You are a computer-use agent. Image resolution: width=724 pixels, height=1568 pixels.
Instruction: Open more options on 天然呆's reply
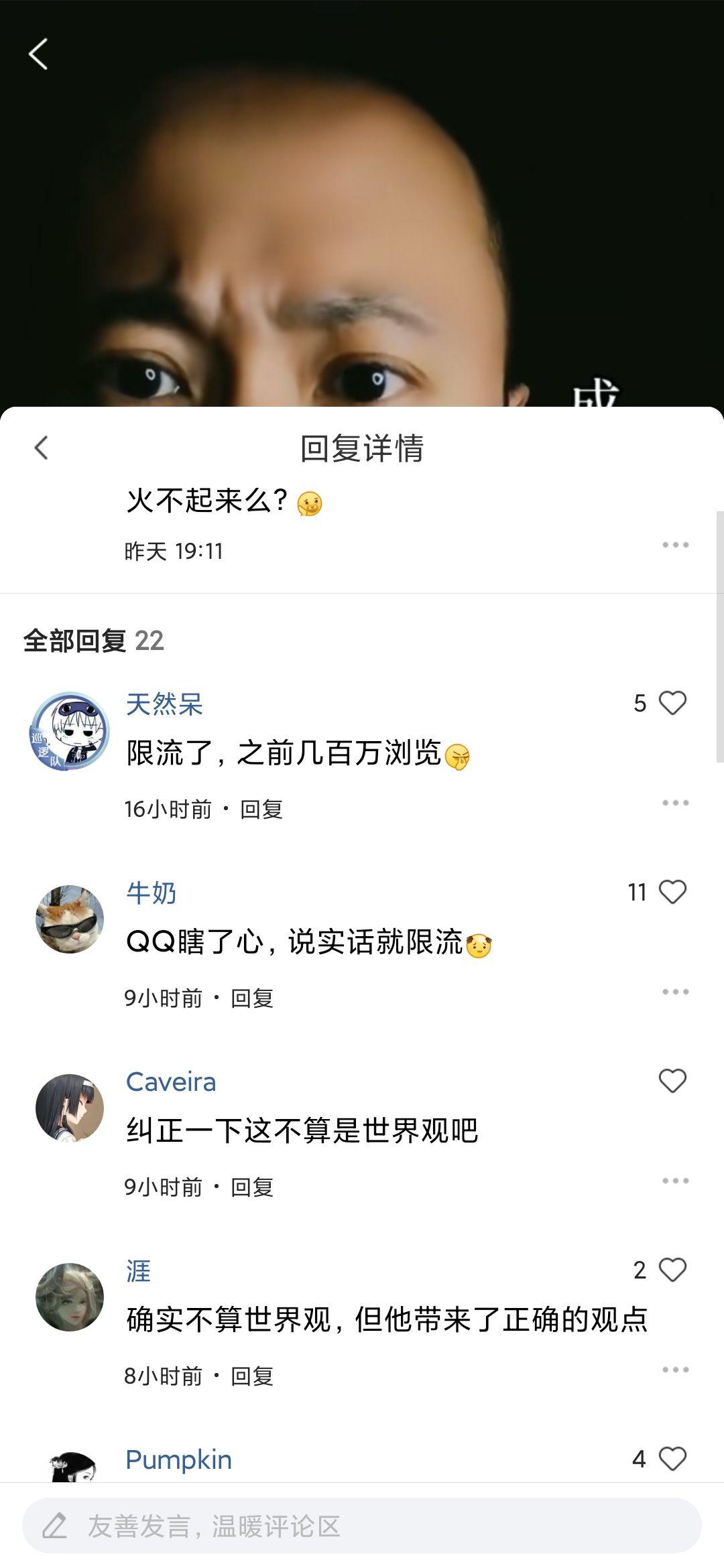pyautogui.click(x=675, y=803)
